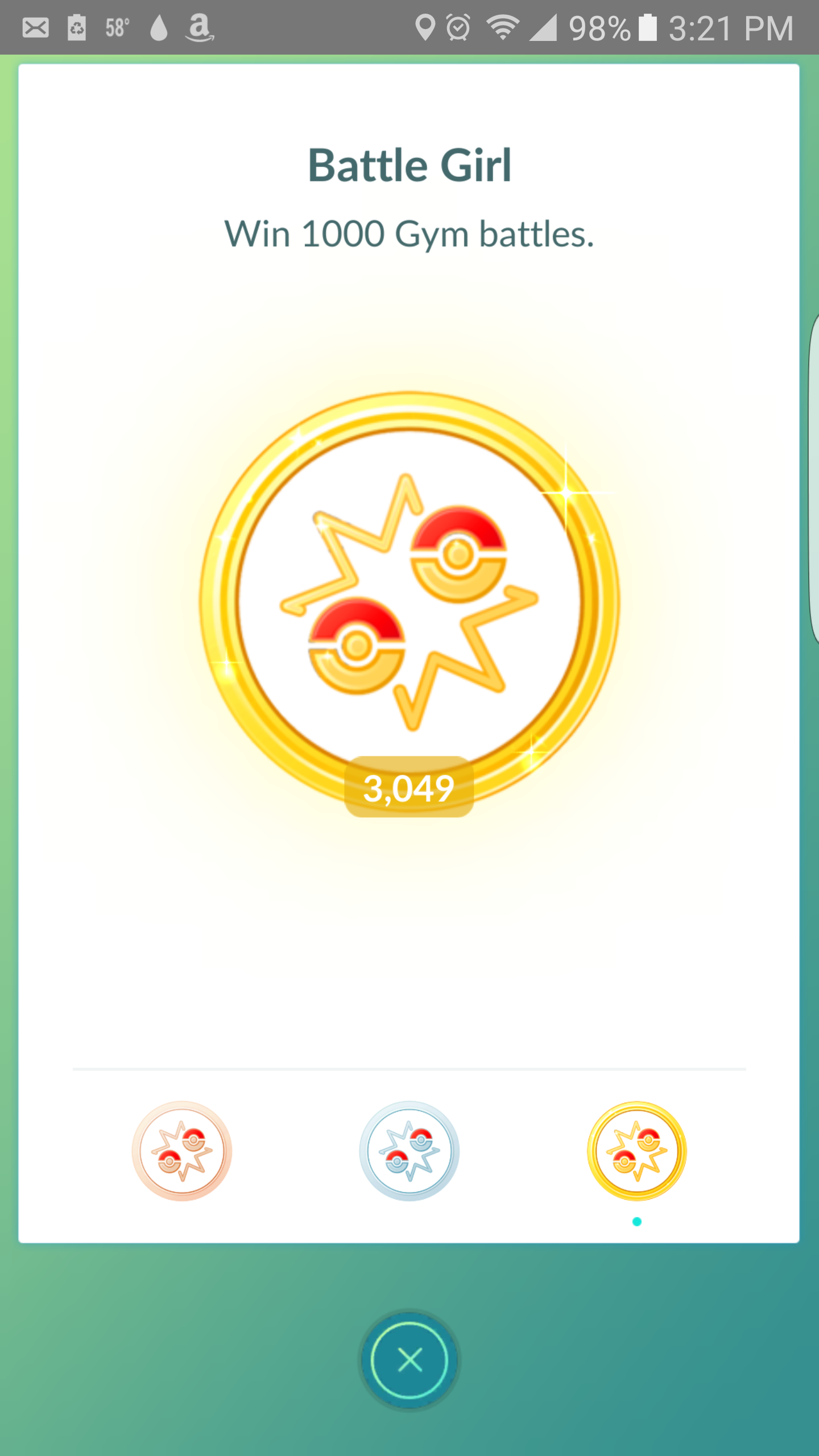Screen dimensions: 819x1456
Task: Select the gold medal tier
Action: (x=637, y=1151)
